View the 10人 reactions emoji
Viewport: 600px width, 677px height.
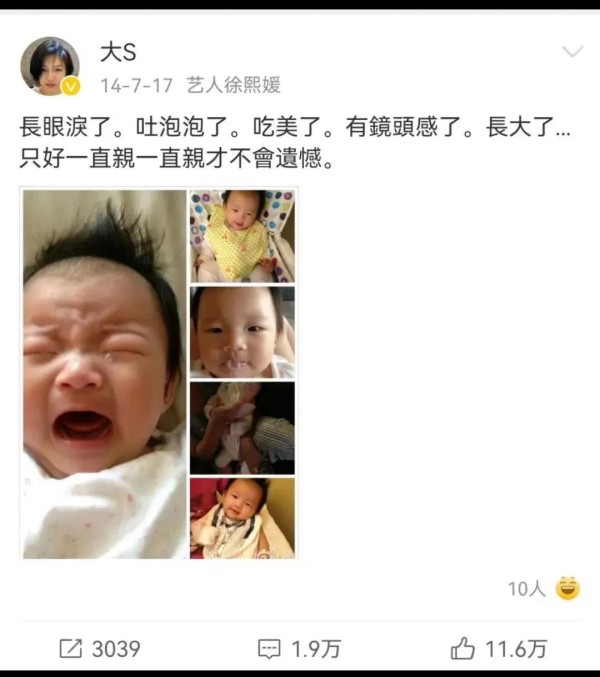(x=567, y=588)
